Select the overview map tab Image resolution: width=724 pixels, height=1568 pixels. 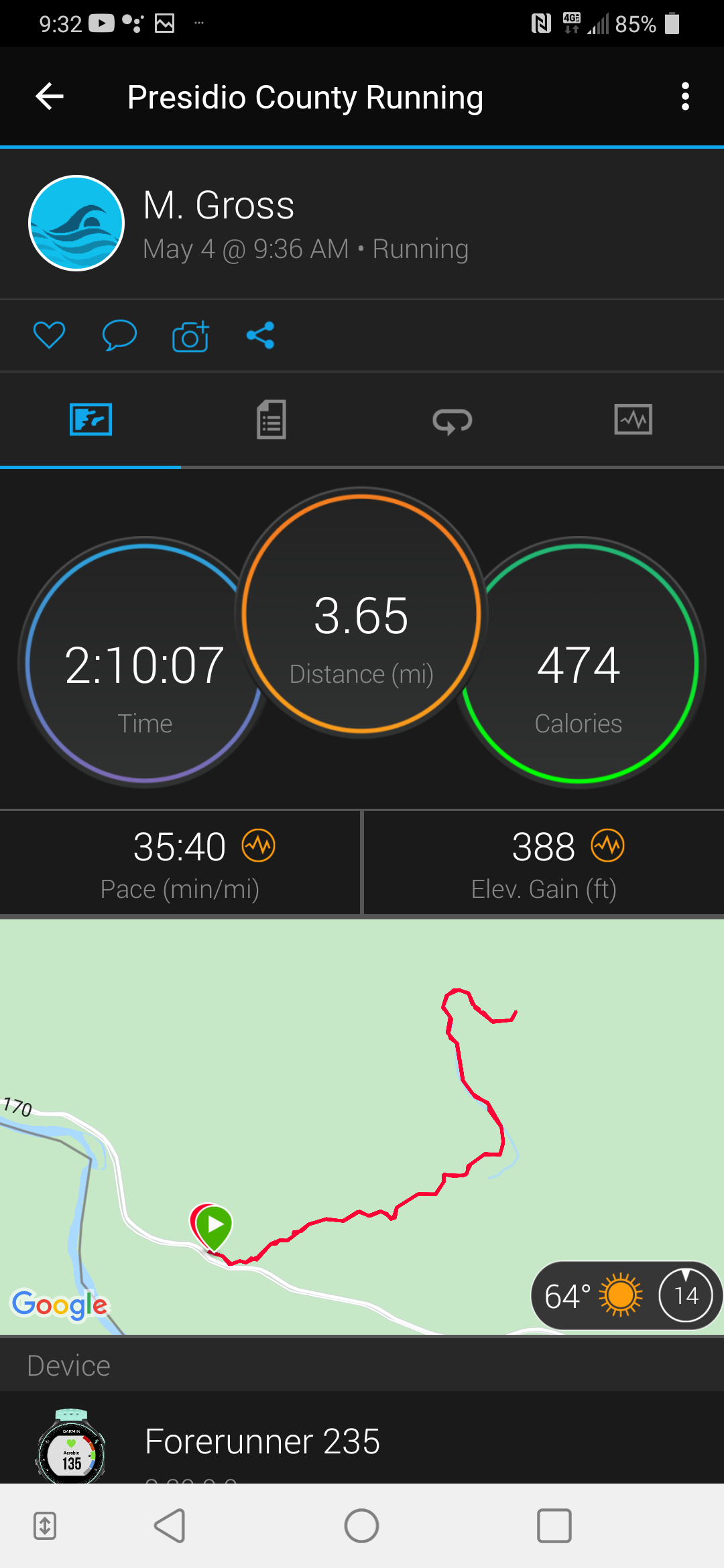pyautogui.click(x=90, y=420)
